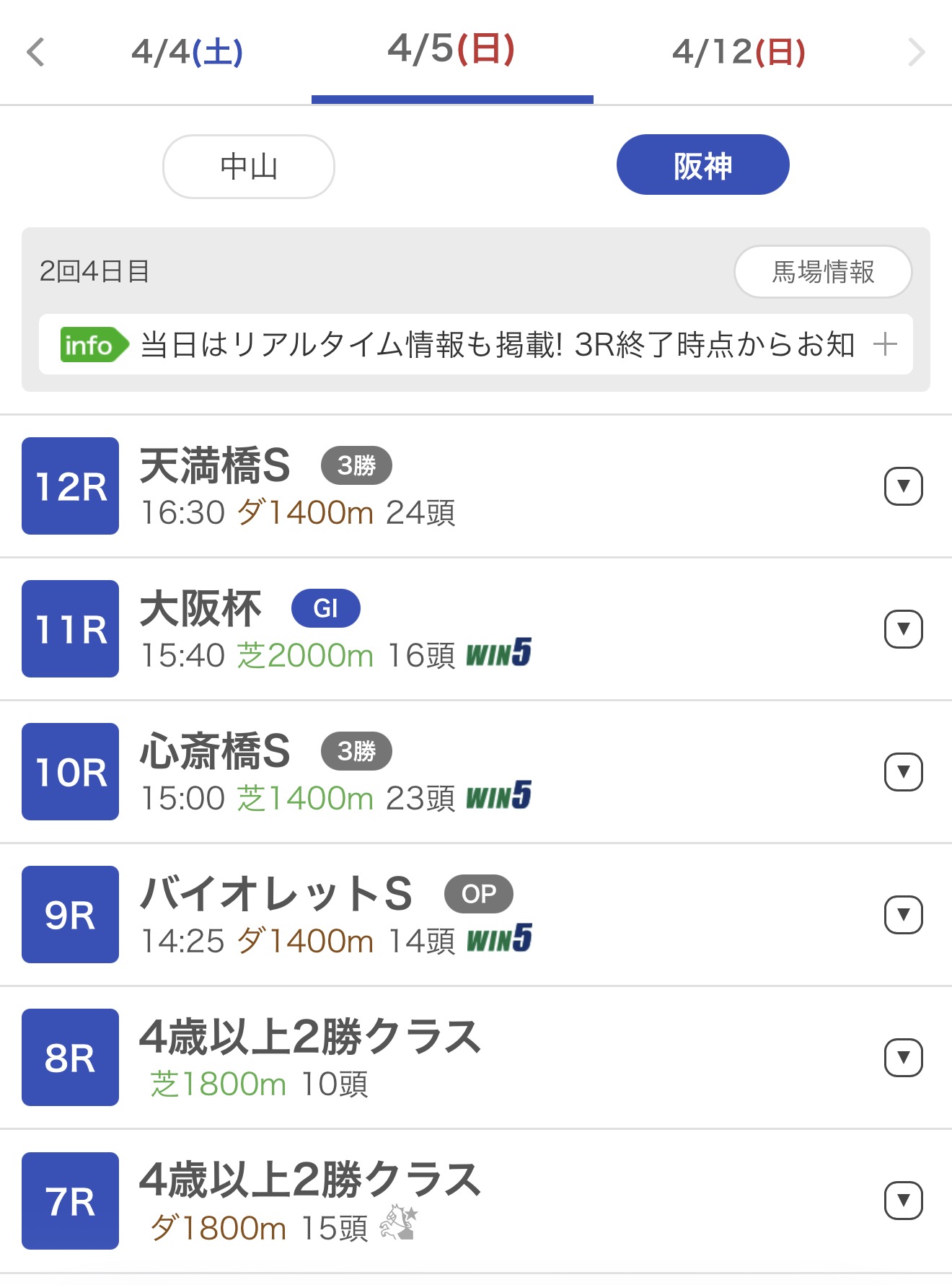Expand the dropdown arrow for 7R race
Screen dimensions: 952x1285
coord(903,1201)
